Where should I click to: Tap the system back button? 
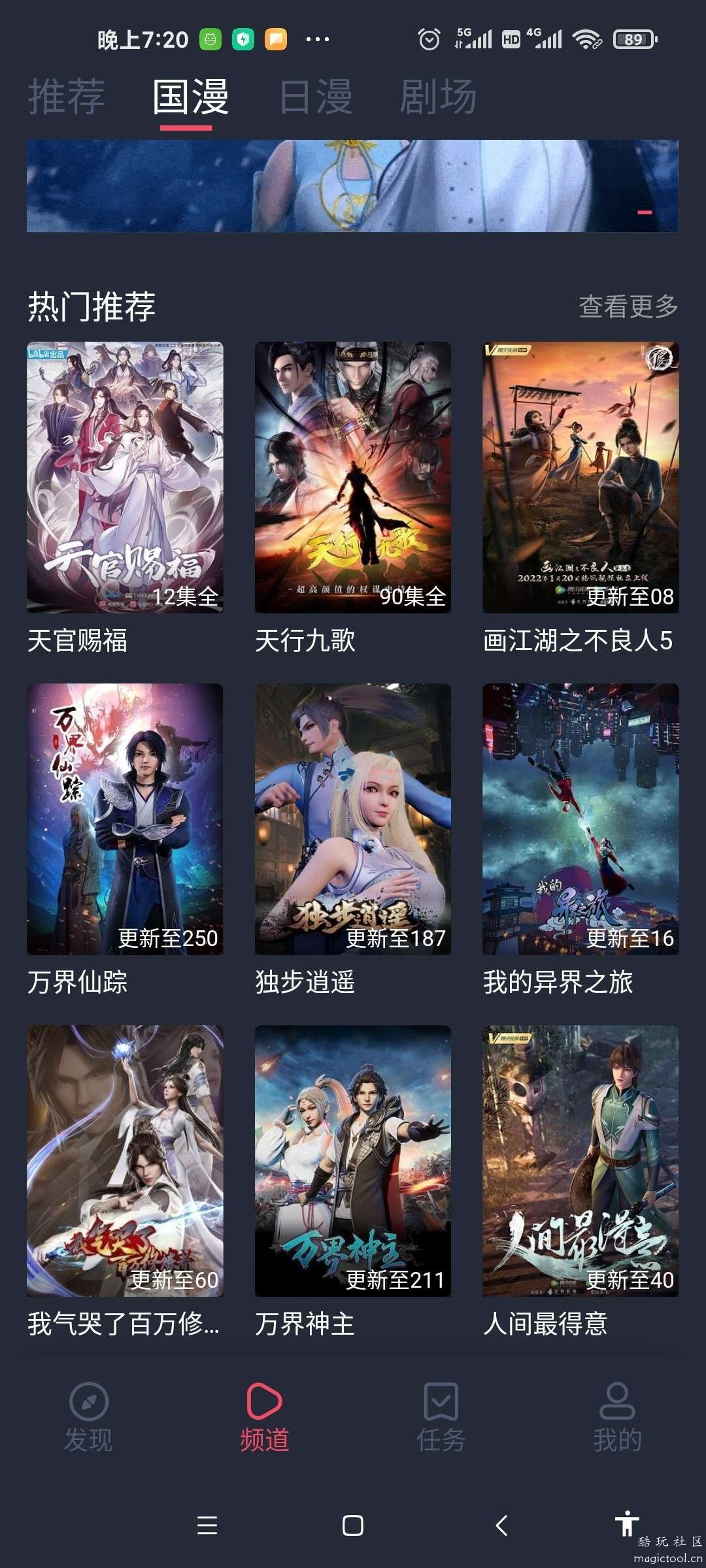[x=501, y=1526]
